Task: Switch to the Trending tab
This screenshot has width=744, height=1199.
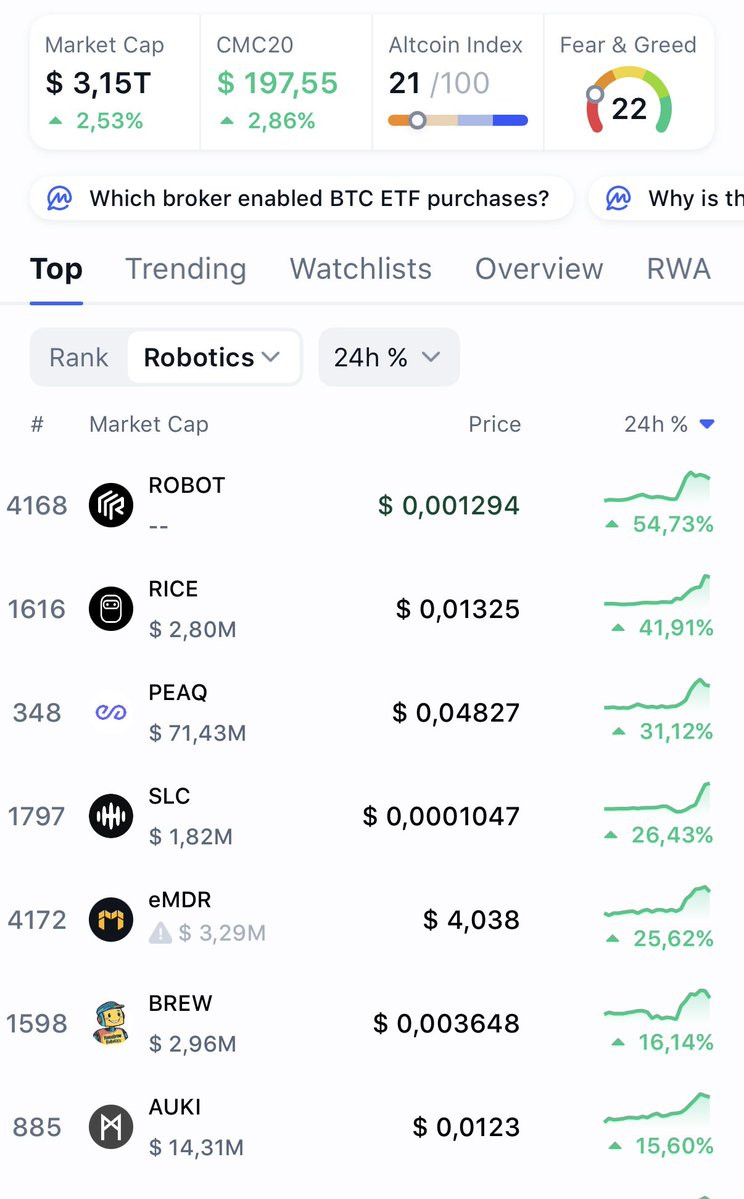Action: 186,269
